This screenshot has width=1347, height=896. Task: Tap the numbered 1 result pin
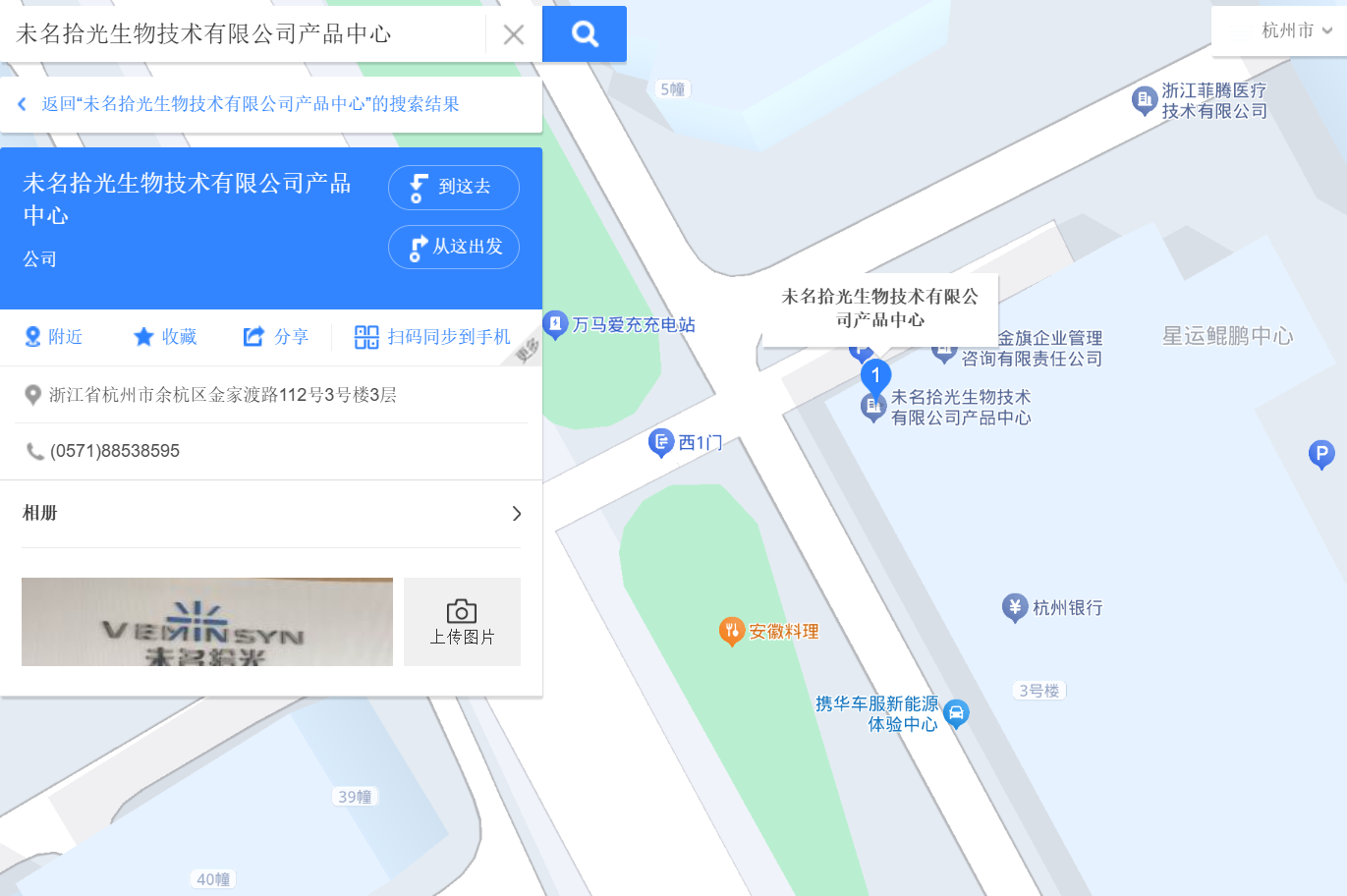point(875,376)
